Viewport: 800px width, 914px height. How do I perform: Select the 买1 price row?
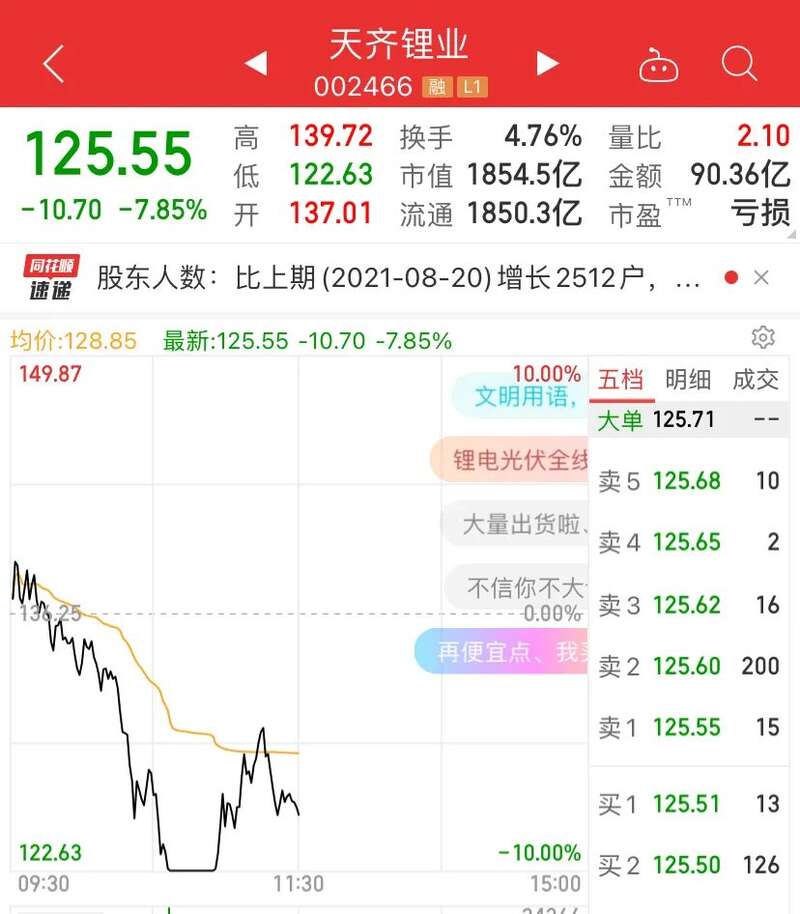pyautogui.click(x=688, y=803)
